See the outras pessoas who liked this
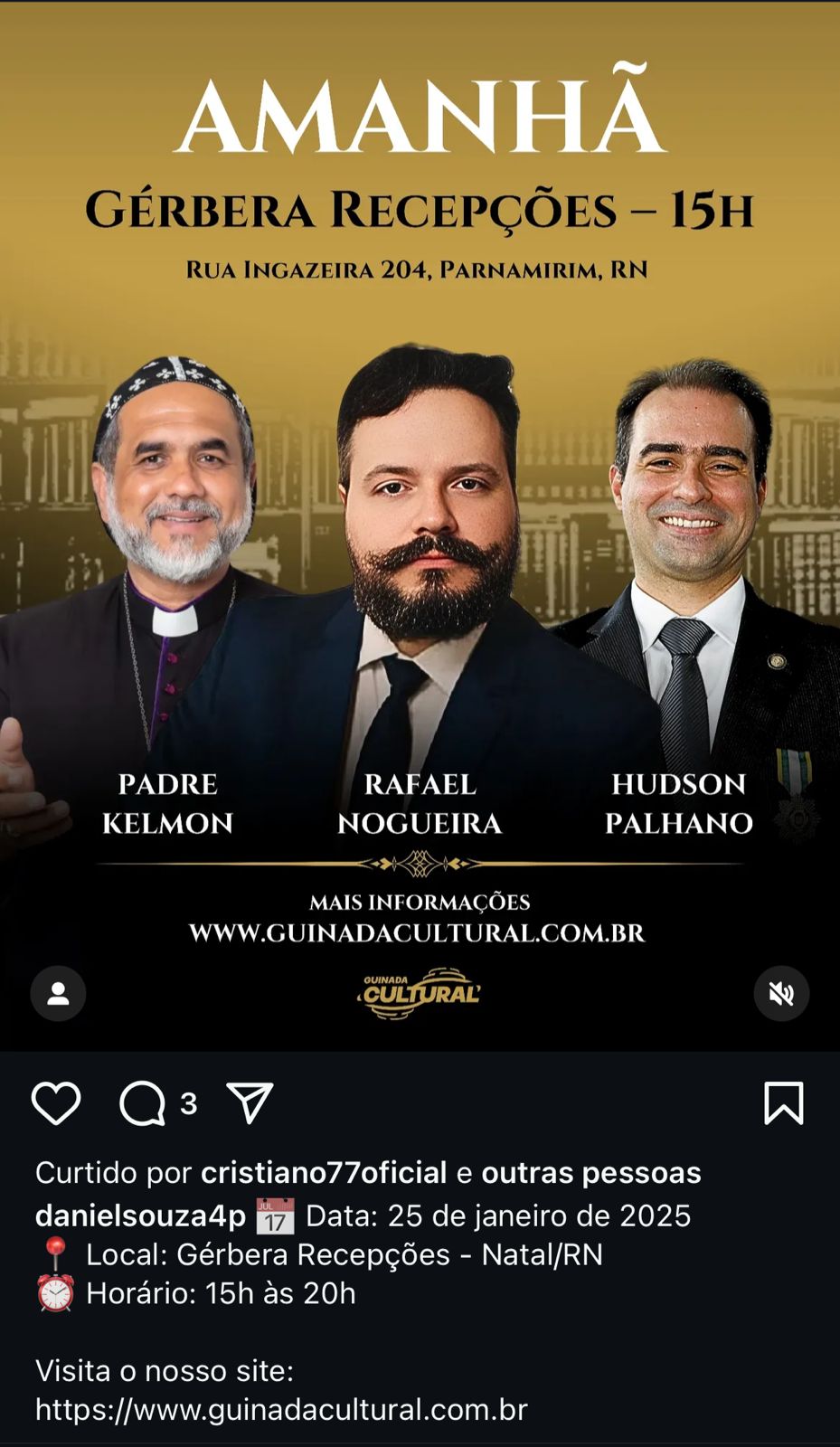Screen dimensions: 840x1447 point(590,1173)
